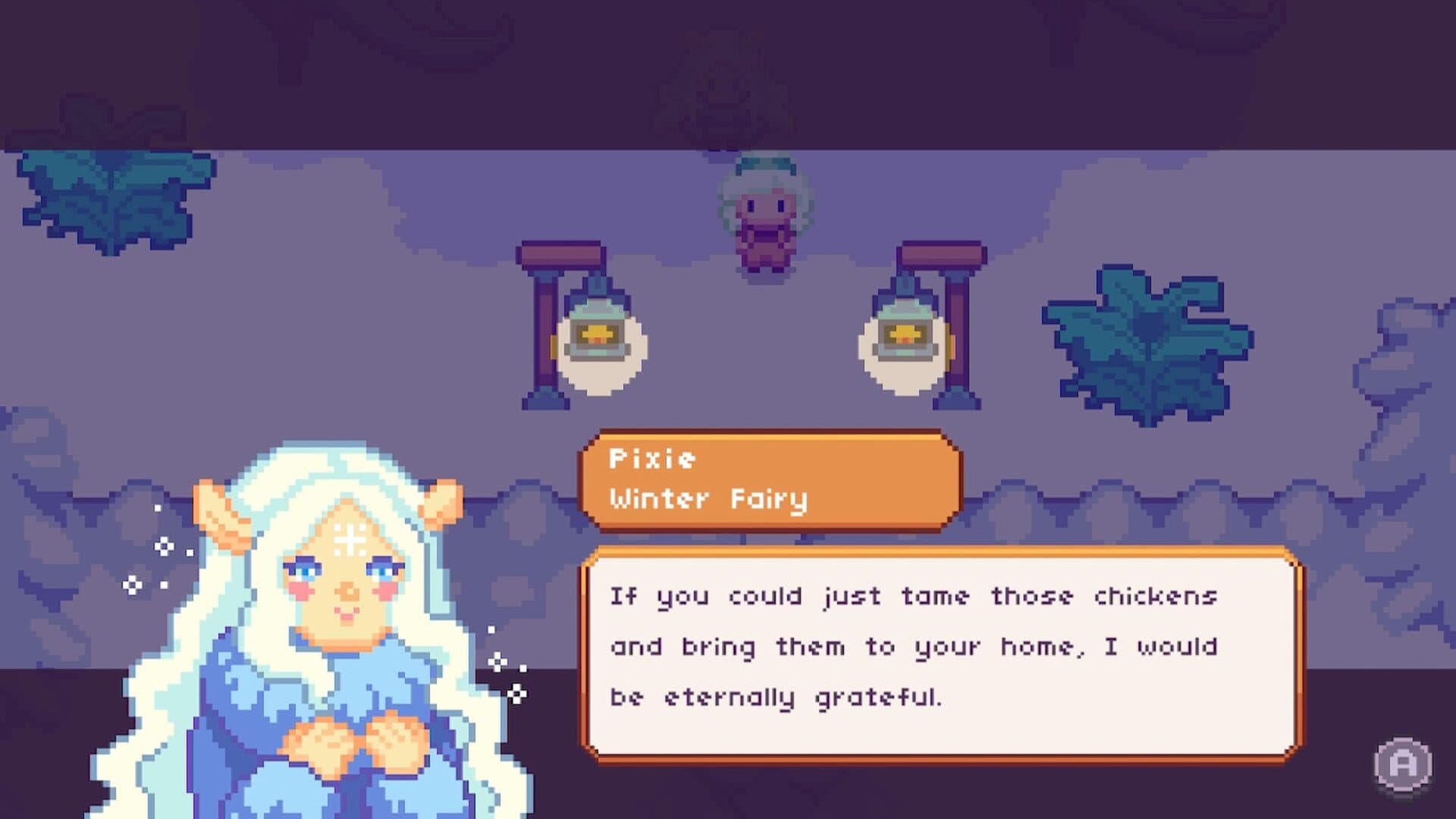Tap the A button to advance dialogue

pyautogui.click(x=1402, y=764)
